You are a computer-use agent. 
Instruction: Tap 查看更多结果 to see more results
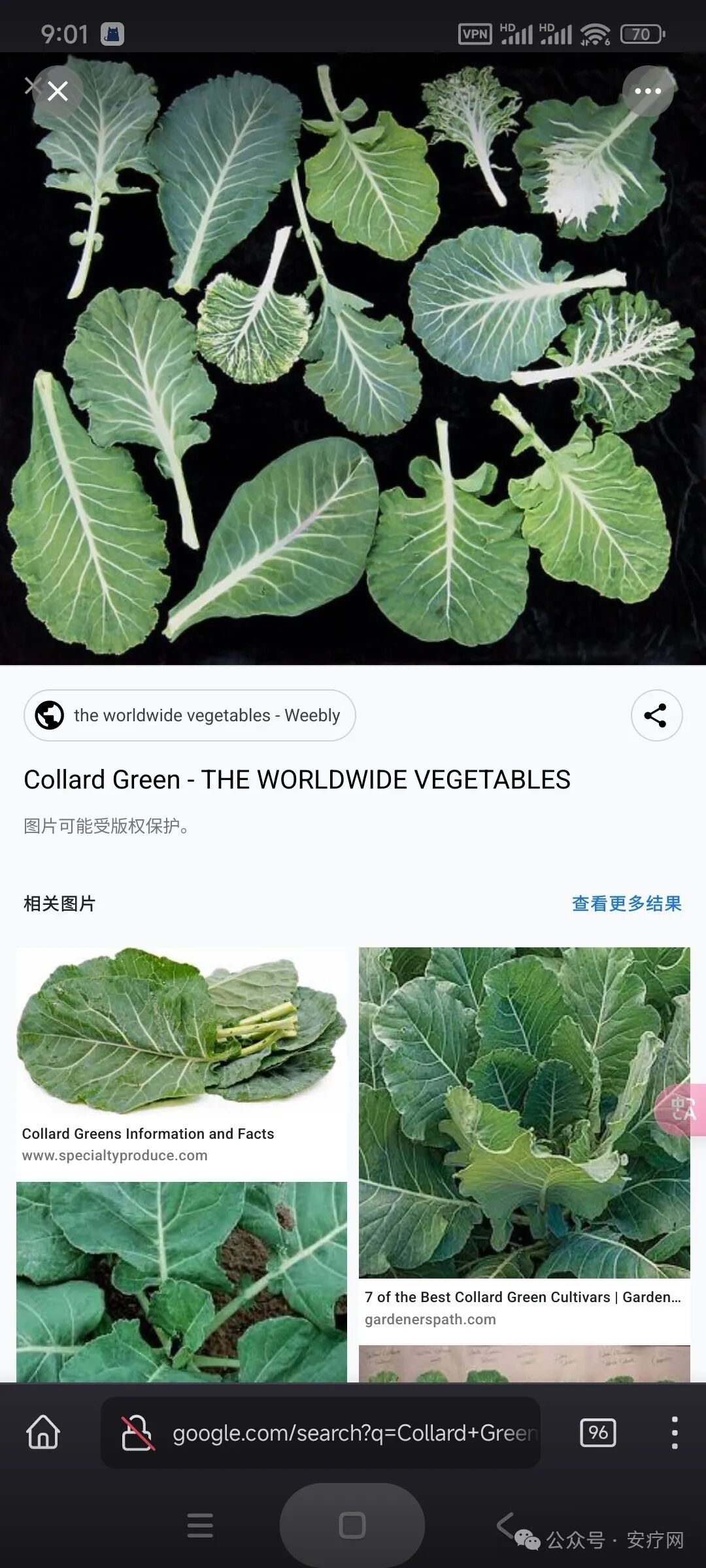(x=626, y=904)
